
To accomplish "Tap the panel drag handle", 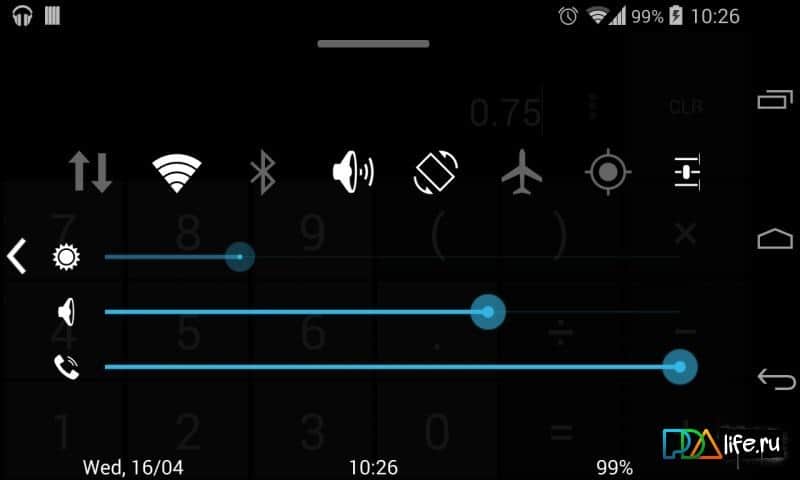I will (374, 44).
